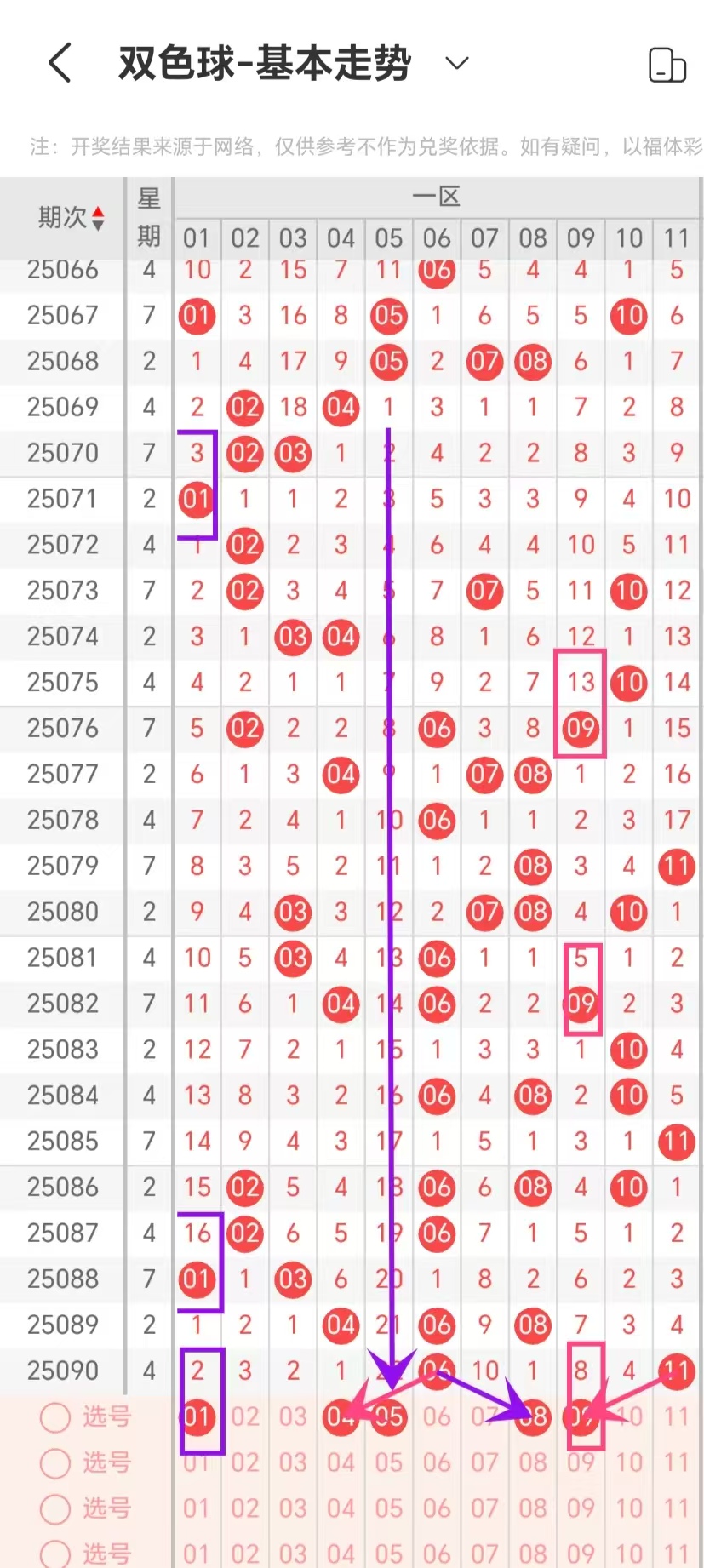The width and height of the screenshot is (704, 1568).
Task: Open the screen orientation icon
Action: [x=667, y=65]
